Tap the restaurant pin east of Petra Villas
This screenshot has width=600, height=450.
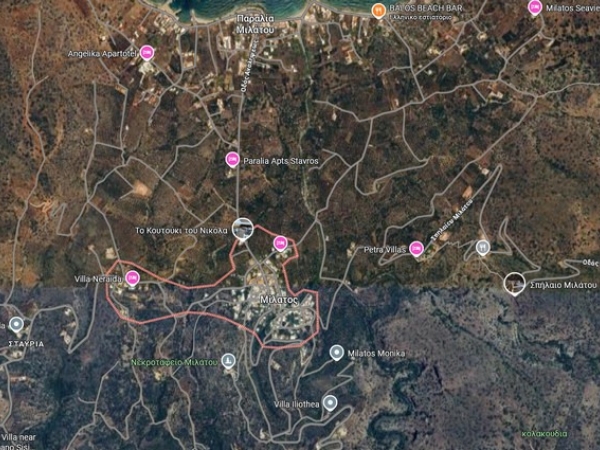[x=483, y=245]
